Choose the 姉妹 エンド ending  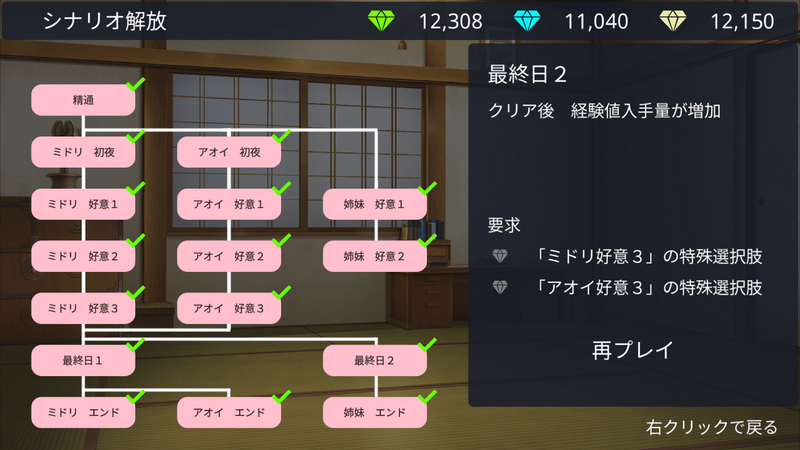click(375, 412)
